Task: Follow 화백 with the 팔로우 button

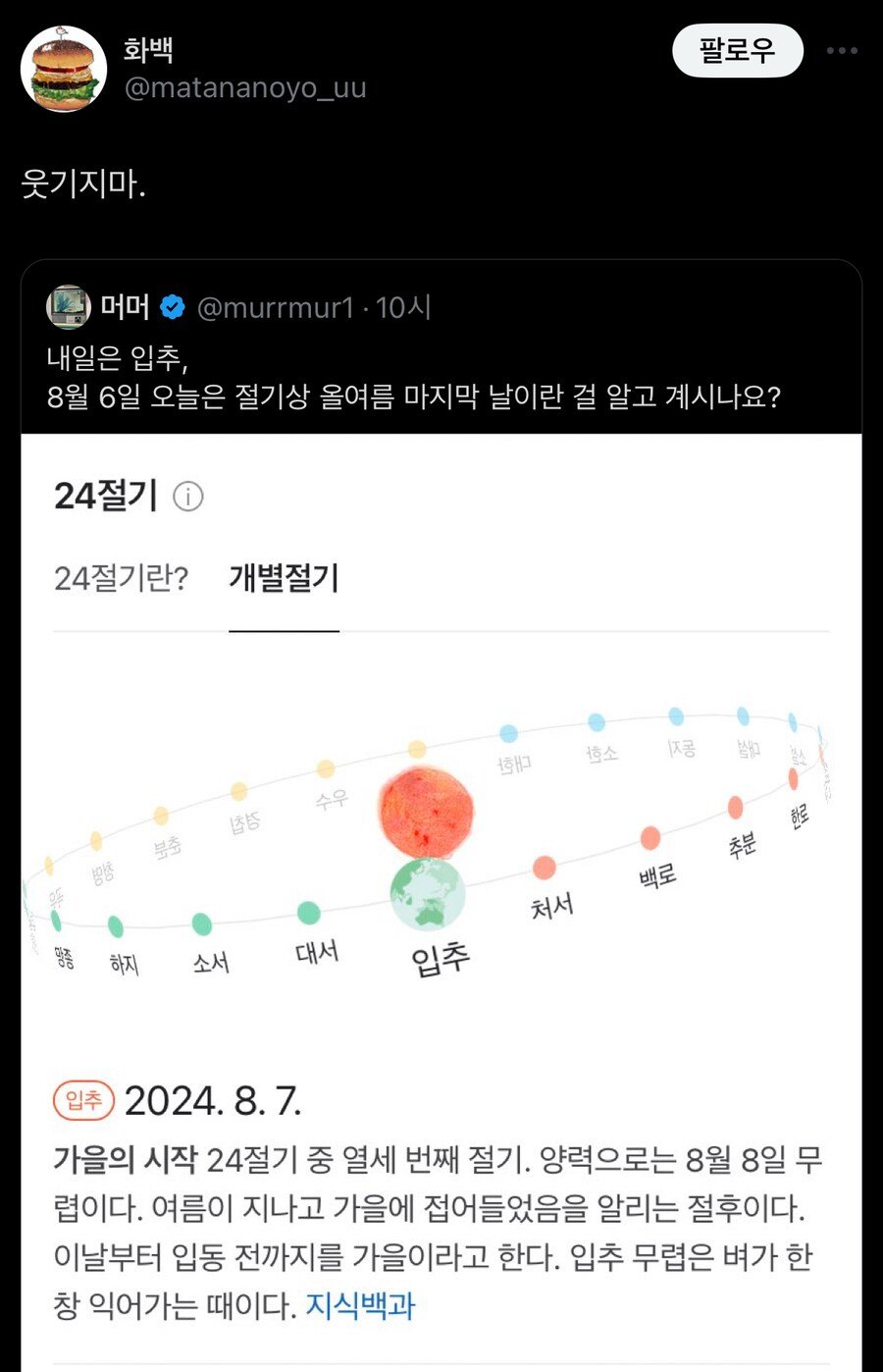Action: point(737,51)
